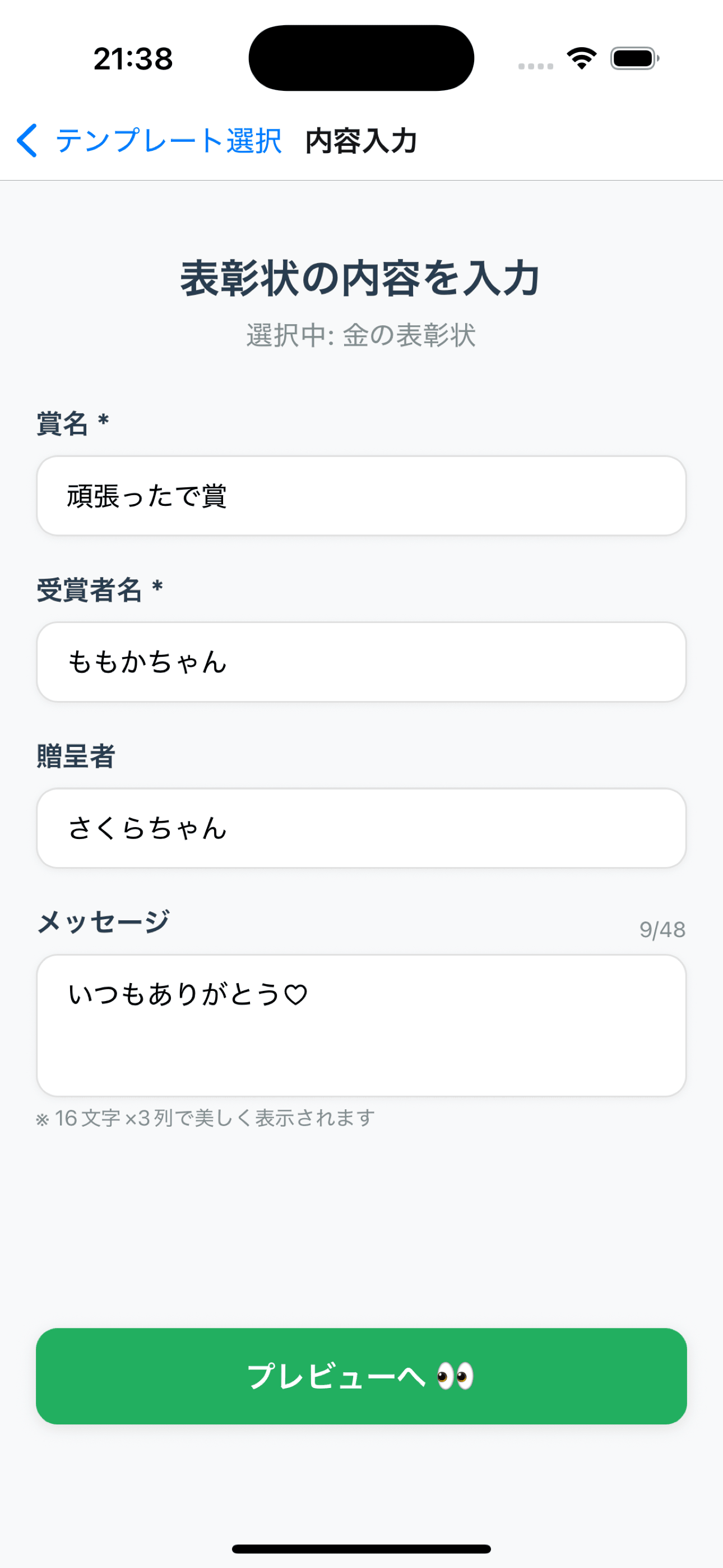Tap the 内容入力 navigation title

pos(360,141)
